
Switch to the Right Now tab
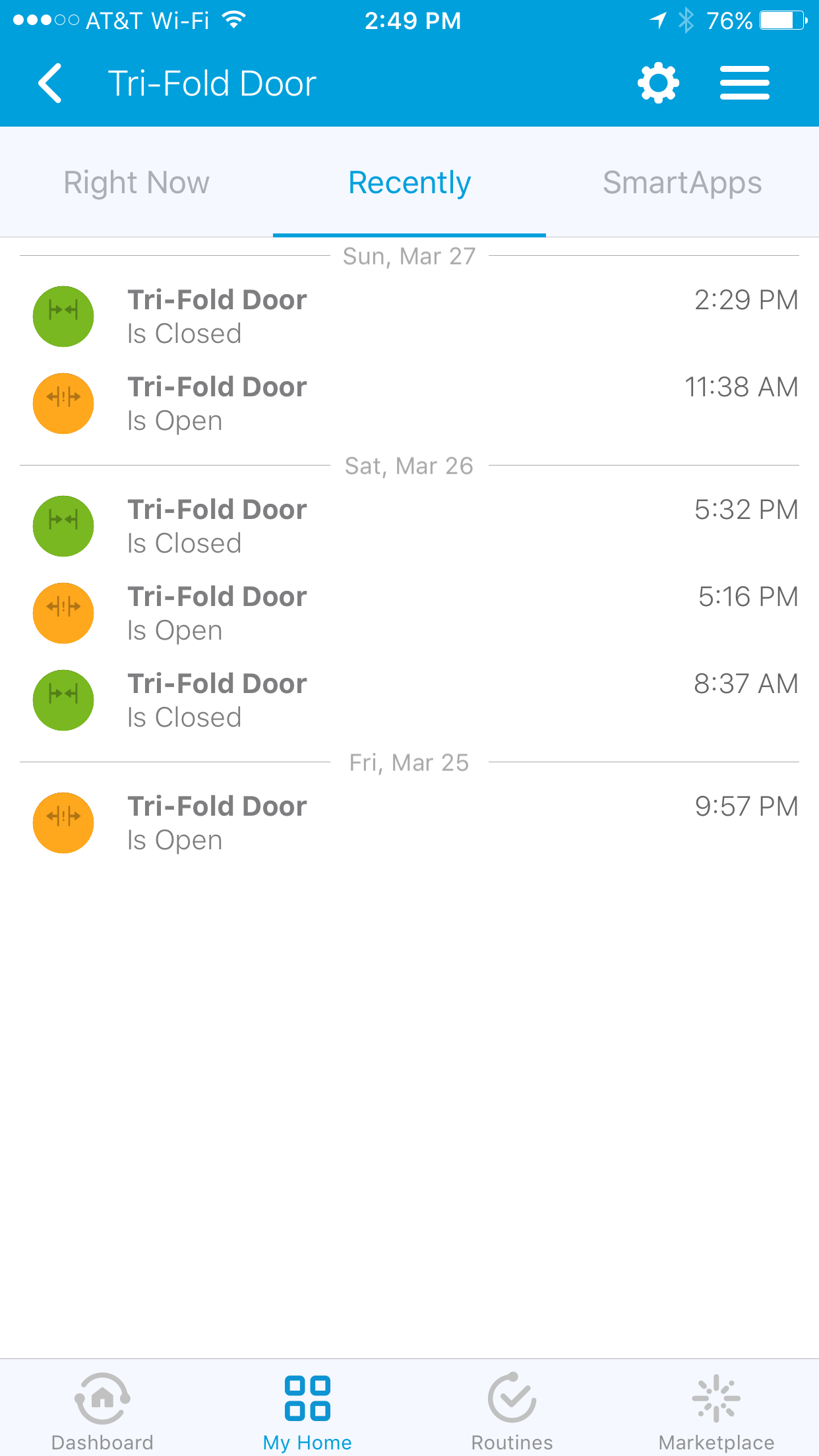point(136,183)
